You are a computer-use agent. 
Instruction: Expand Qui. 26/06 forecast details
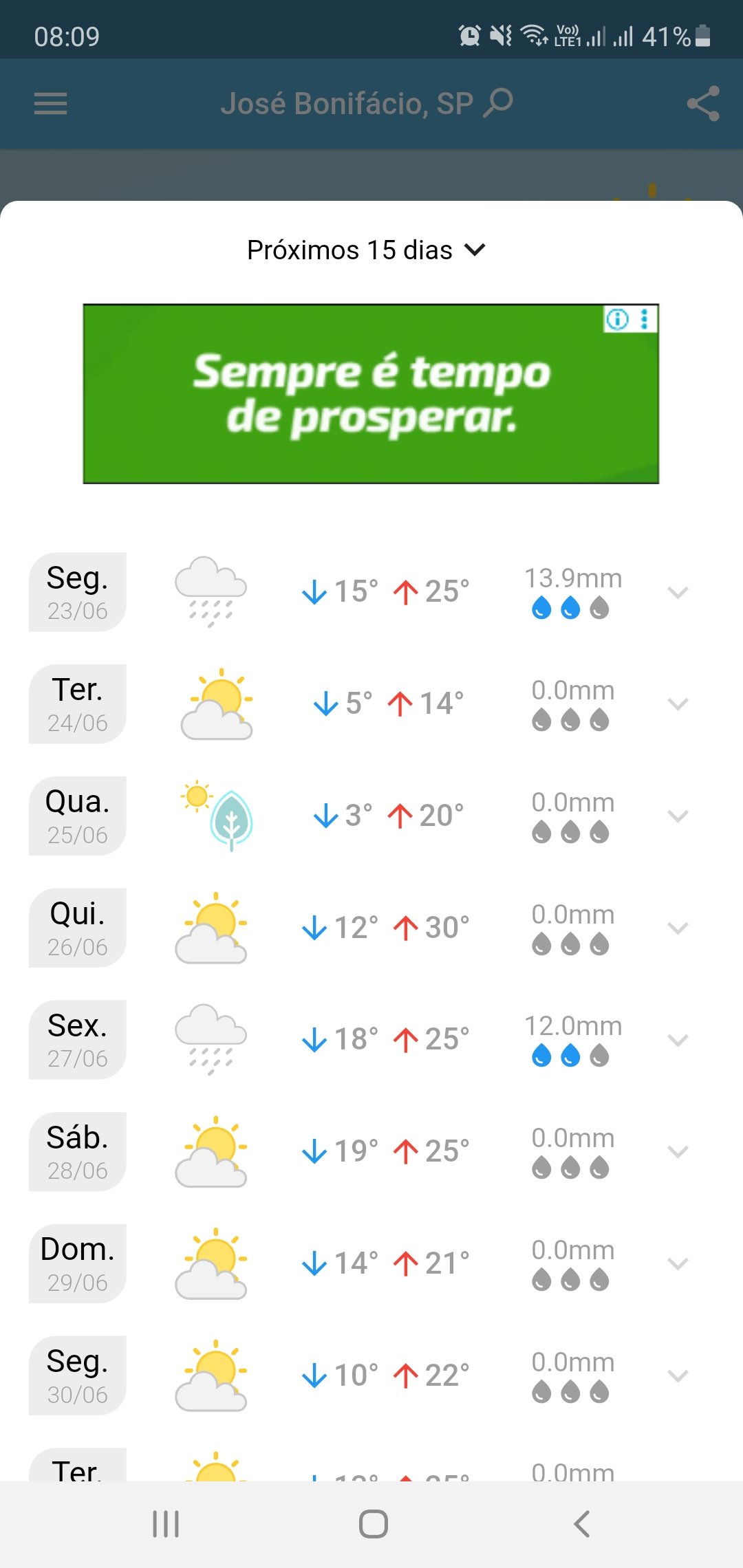pos(678,928)
